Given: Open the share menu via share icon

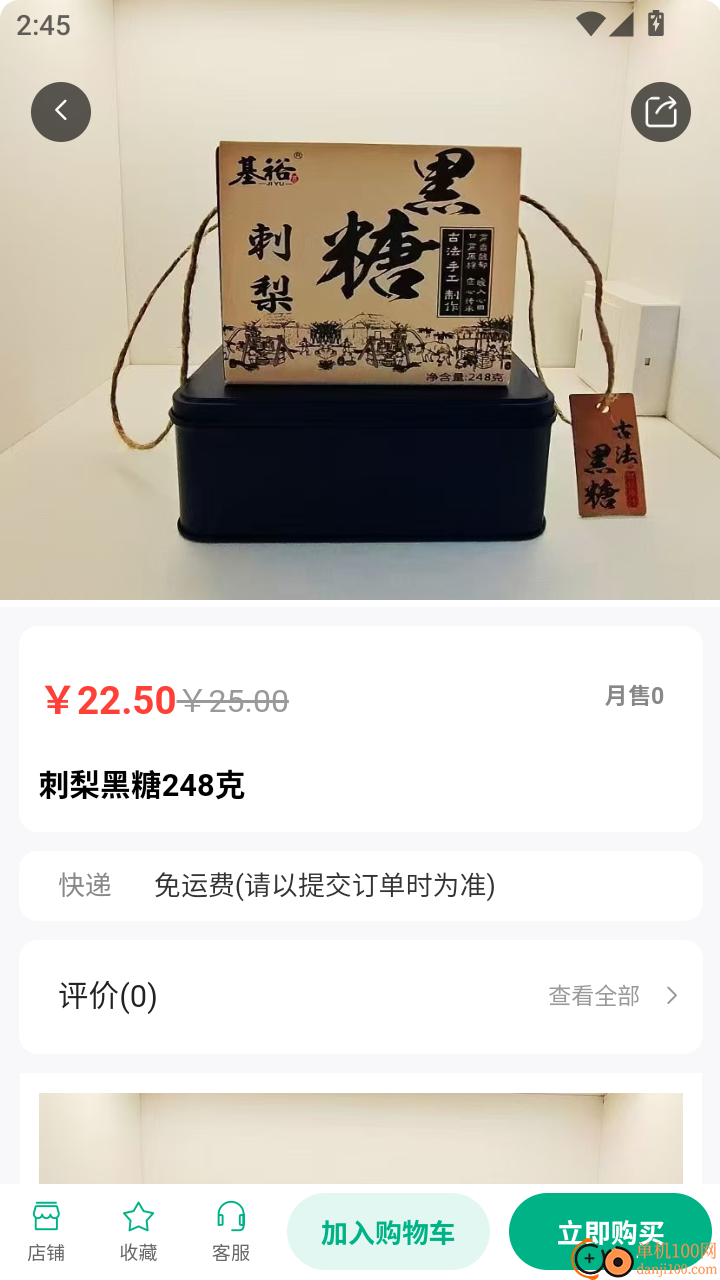Looking at the screenshot, I should tap(660, 111).
